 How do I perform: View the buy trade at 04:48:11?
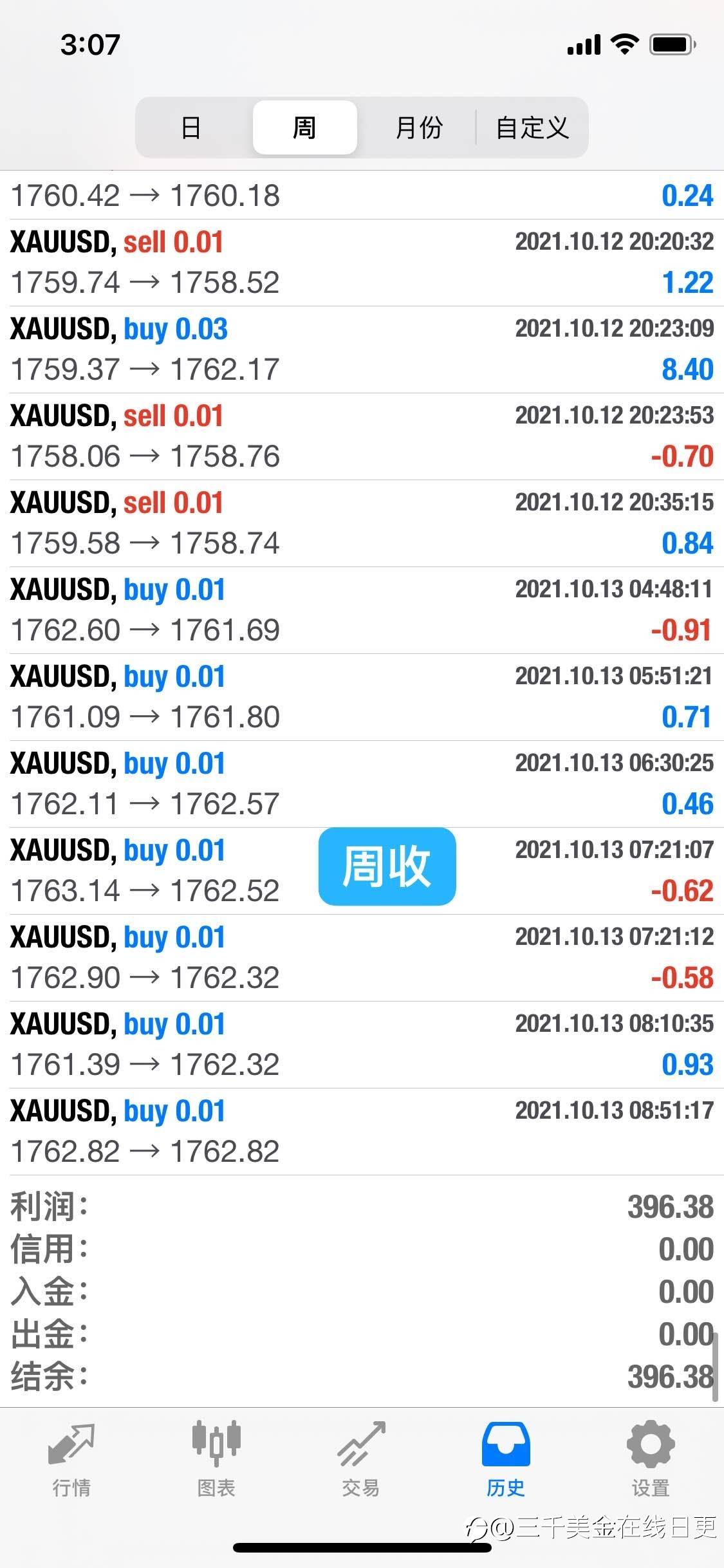[362, 610]
